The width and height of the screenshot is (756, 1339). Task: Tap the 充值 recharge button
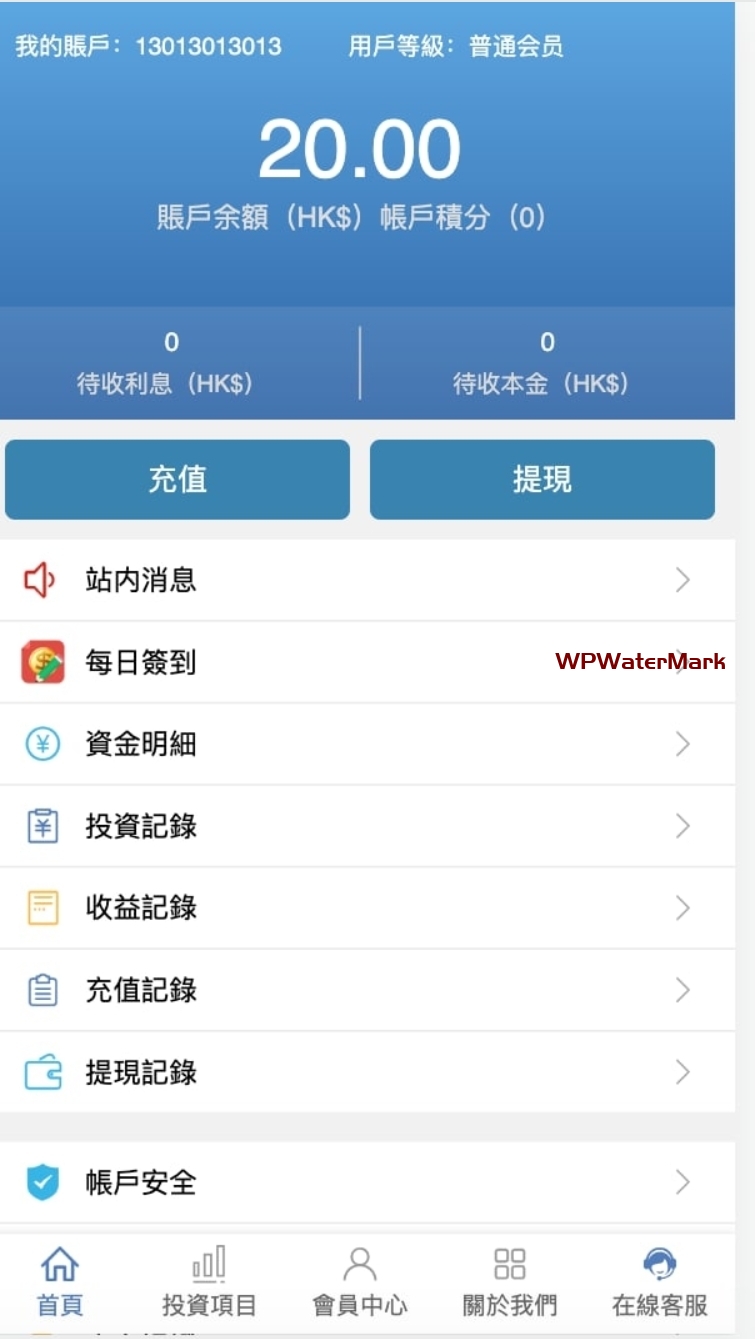177,480
